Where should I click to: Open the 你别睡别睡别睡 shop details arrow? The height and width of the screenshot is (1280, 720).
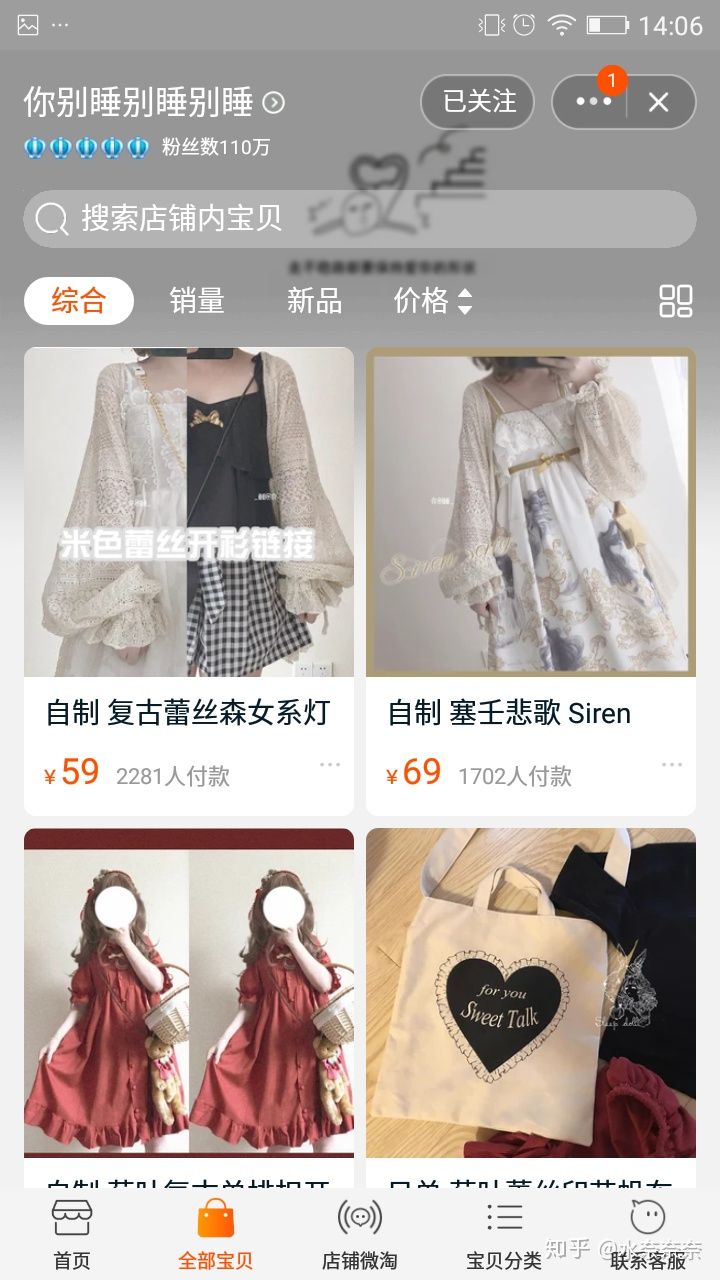click(273, 102)
